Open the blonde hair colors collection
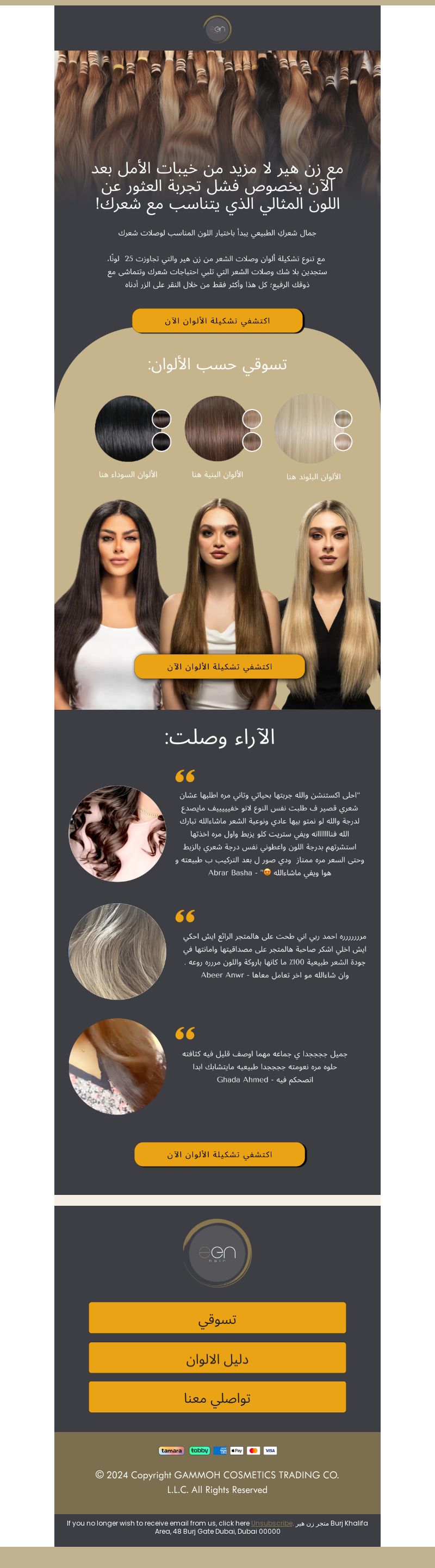The width and height of the screenshot is (435, 1568). click(x=313, y=476)
